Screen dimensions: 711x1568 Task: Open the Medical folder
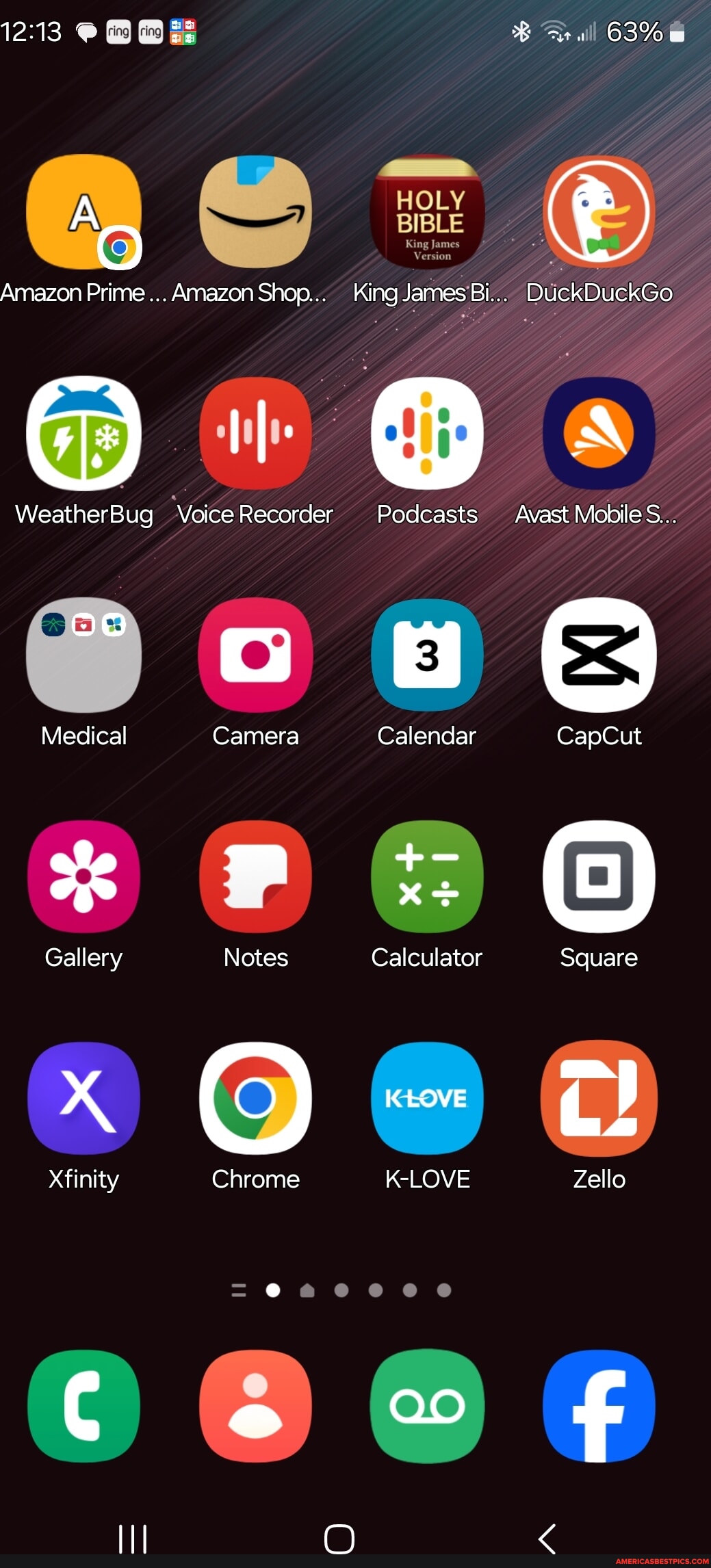point(83,655)
